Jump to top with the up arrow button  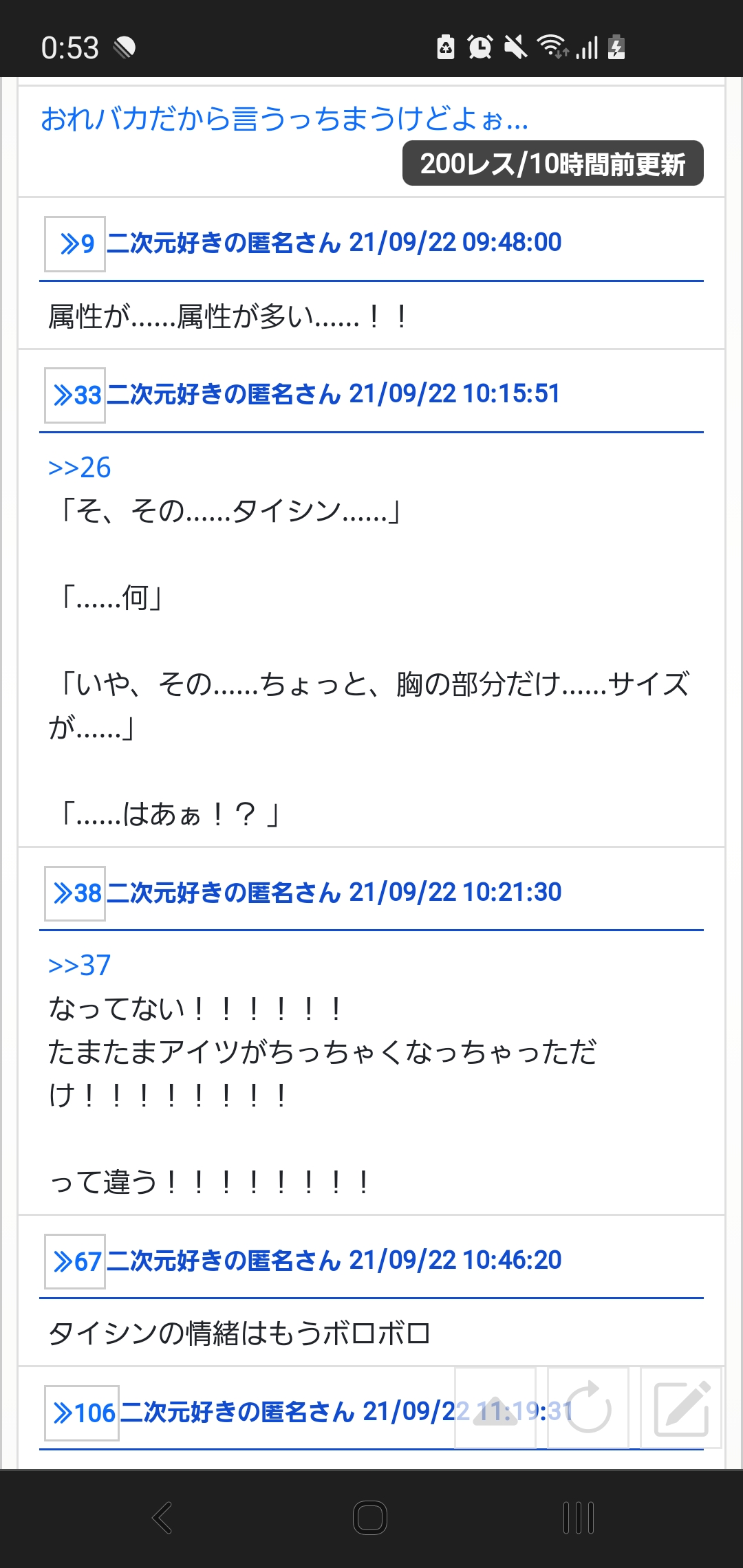pos(495,1408)
